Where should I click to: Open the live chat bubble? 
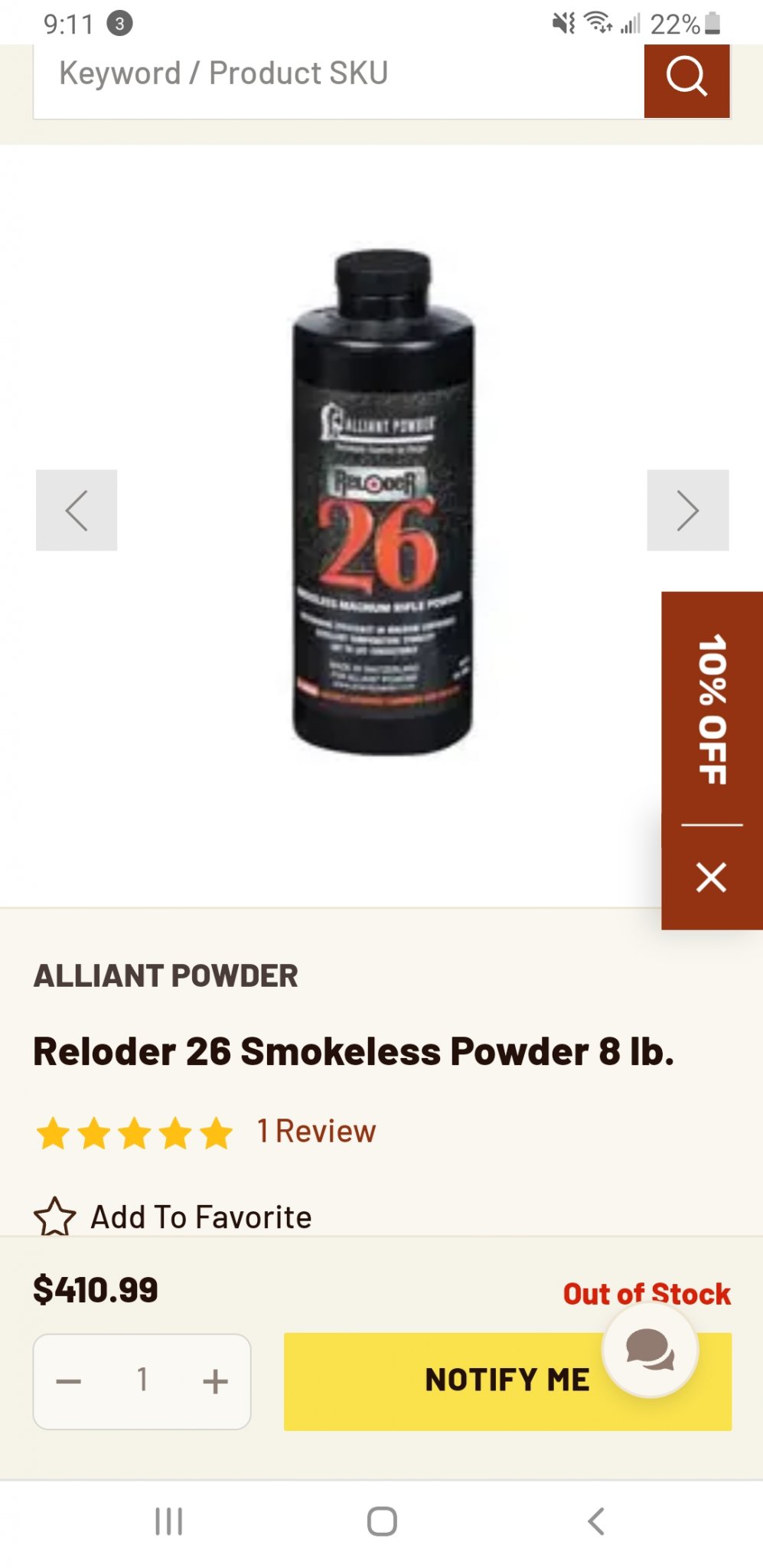[650, 1350]
